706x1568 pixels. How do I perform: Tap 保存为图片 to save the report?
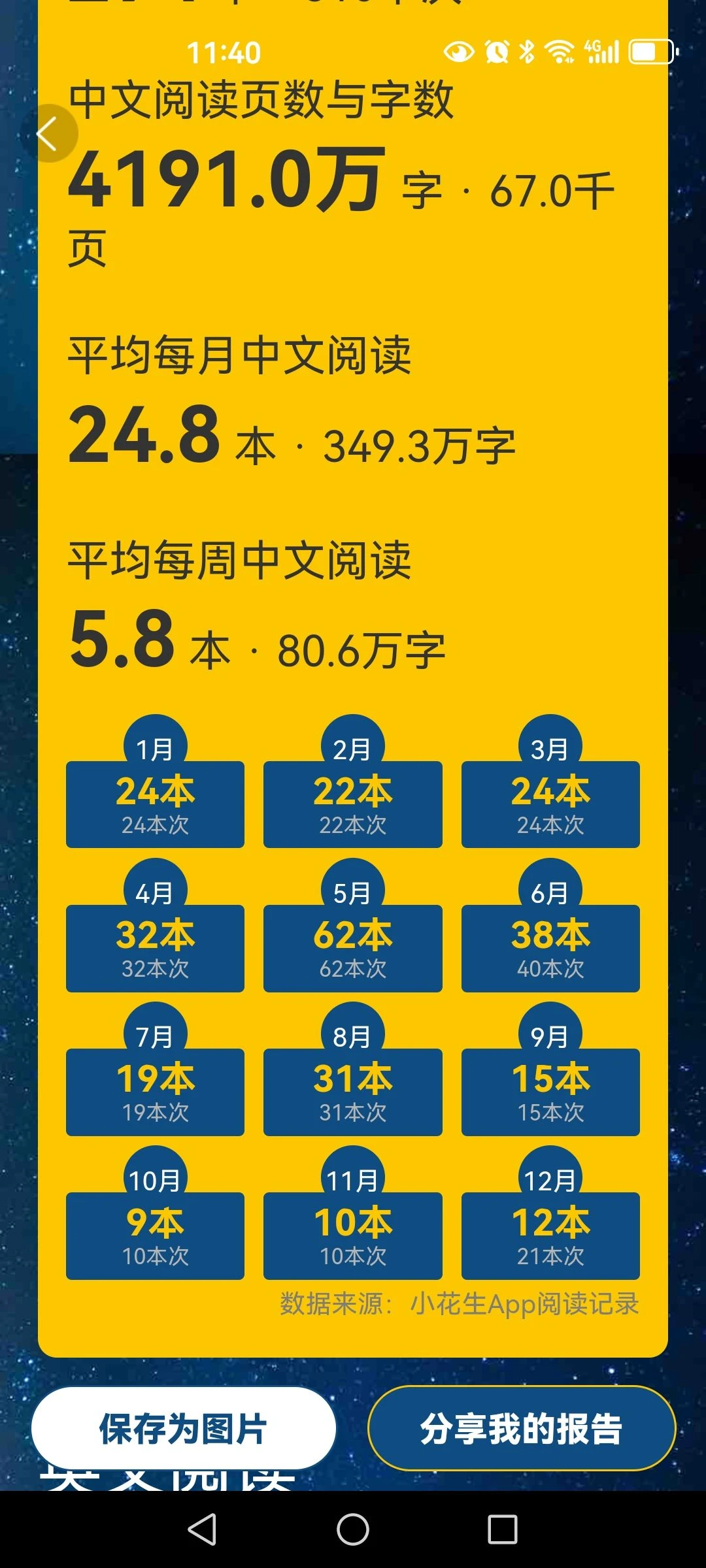tap(183, 1428)
